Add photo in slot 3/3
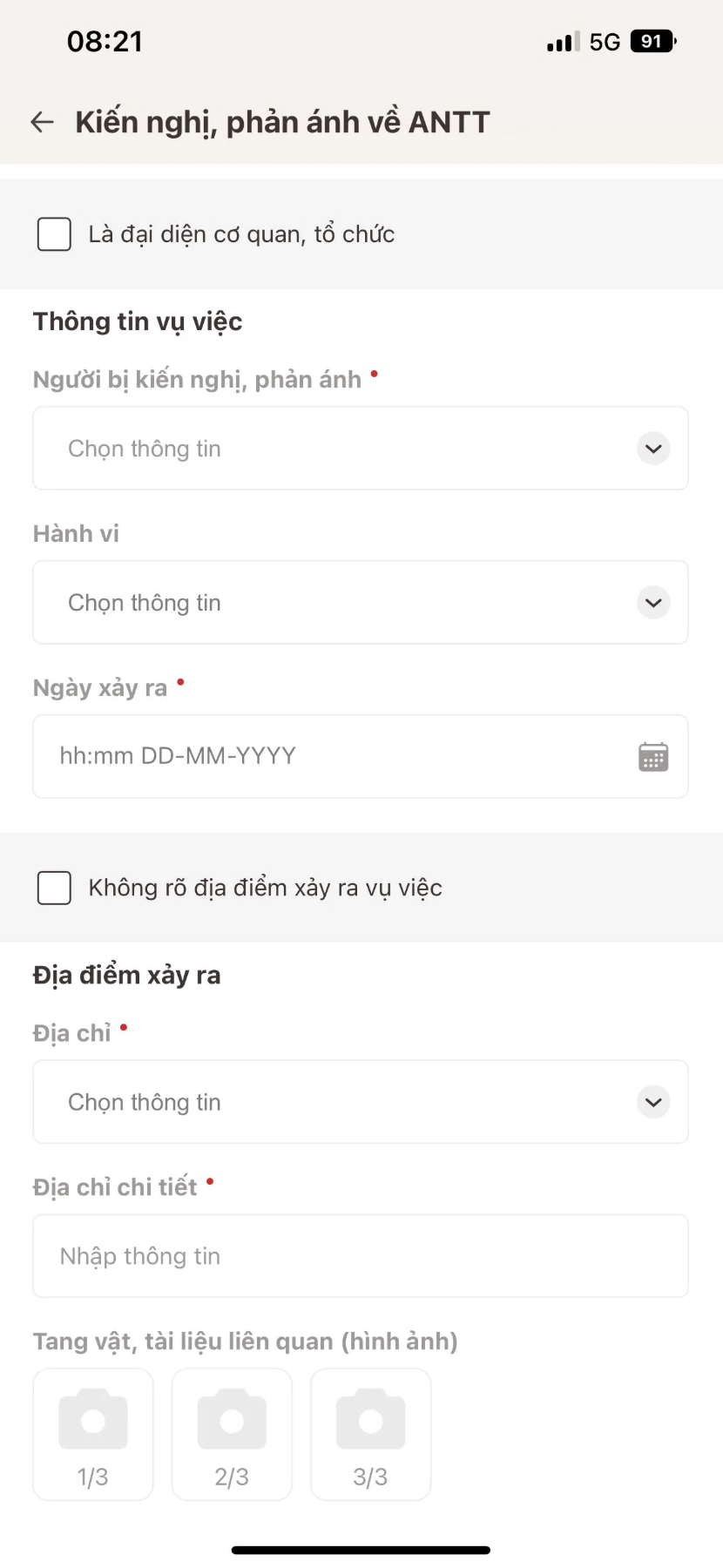 [370, 1434]
